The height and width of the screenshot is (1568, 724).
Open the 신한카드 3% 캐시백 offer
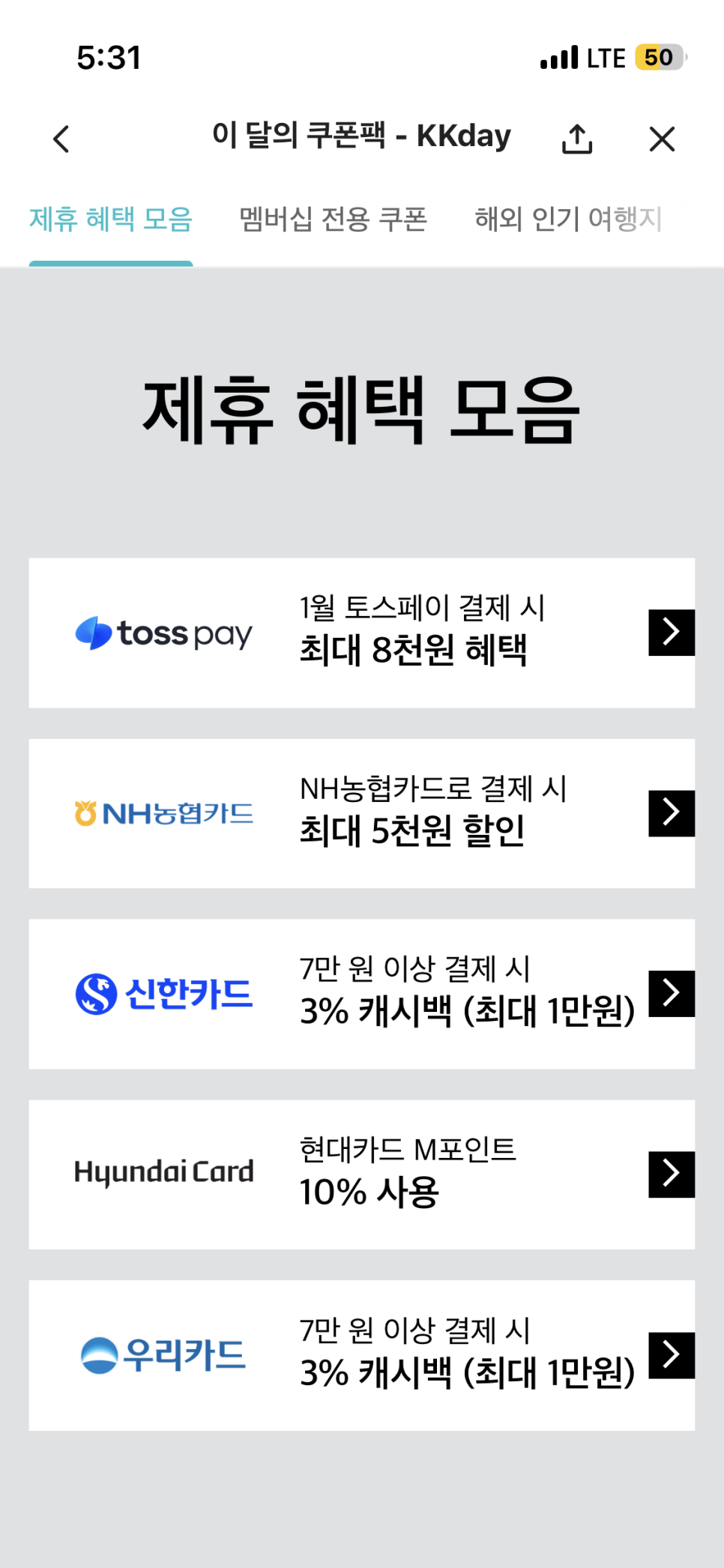[x=361, y=994]
